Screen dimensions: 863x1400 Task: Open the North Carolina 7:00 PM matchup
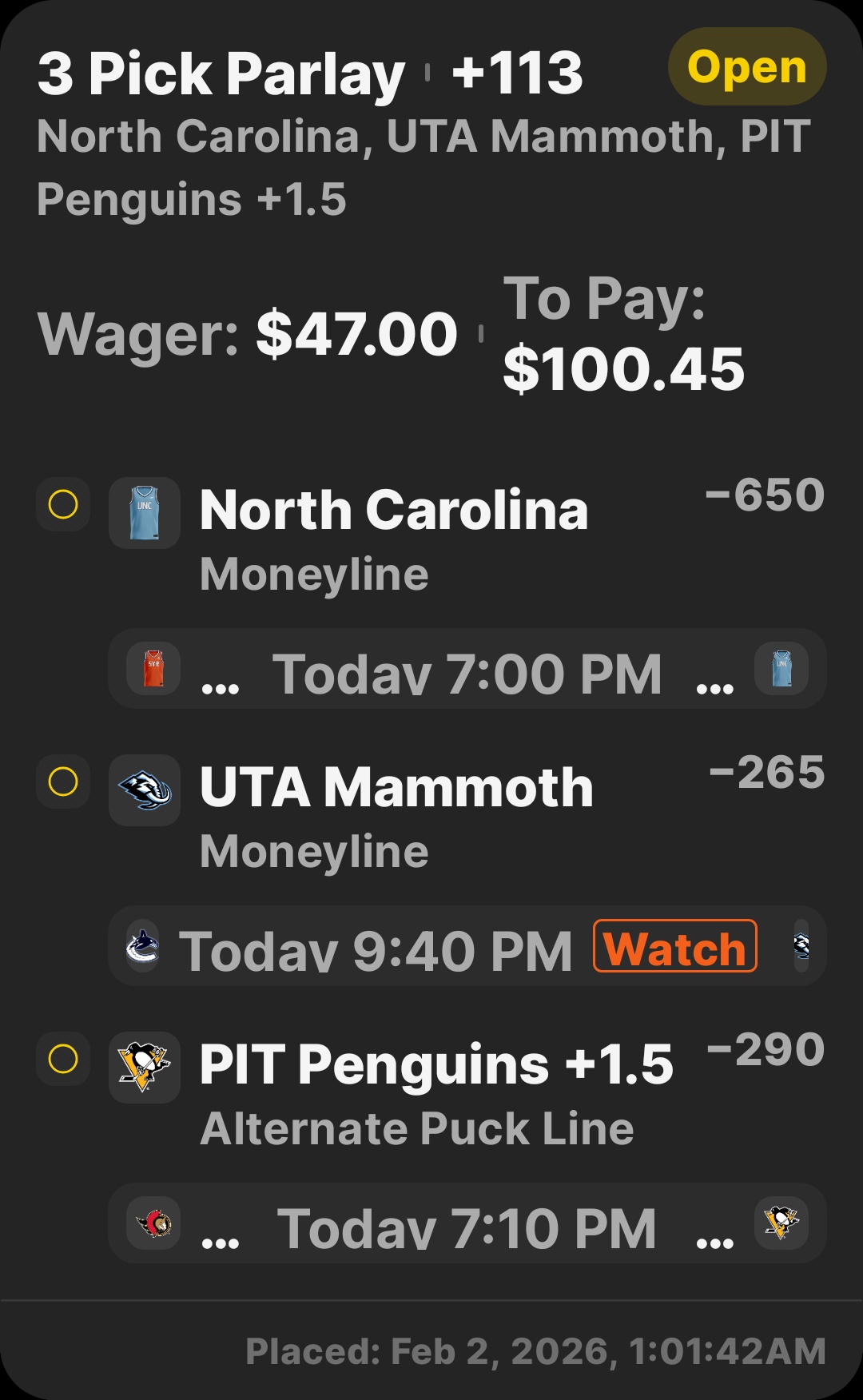click(467, 670)
